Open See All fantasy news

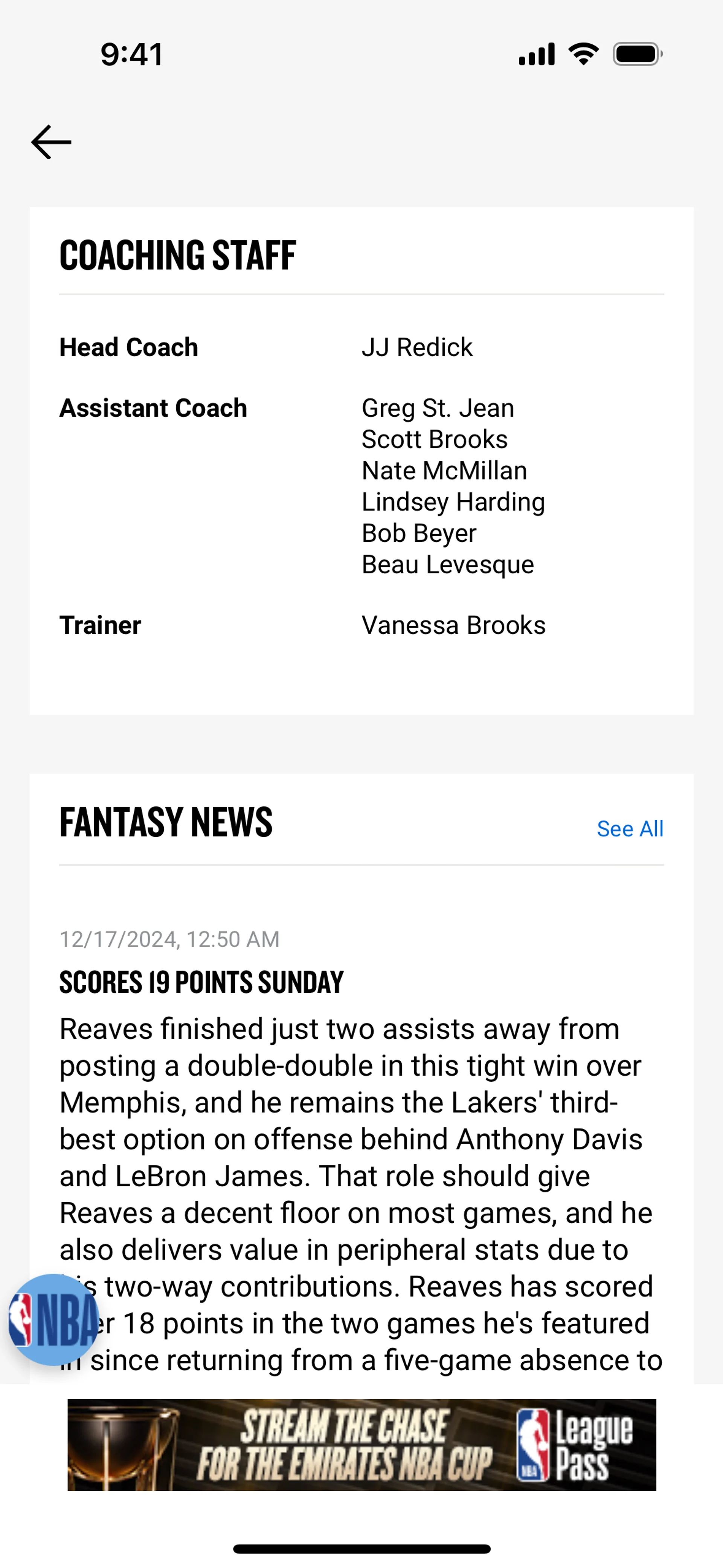[629, 828]
